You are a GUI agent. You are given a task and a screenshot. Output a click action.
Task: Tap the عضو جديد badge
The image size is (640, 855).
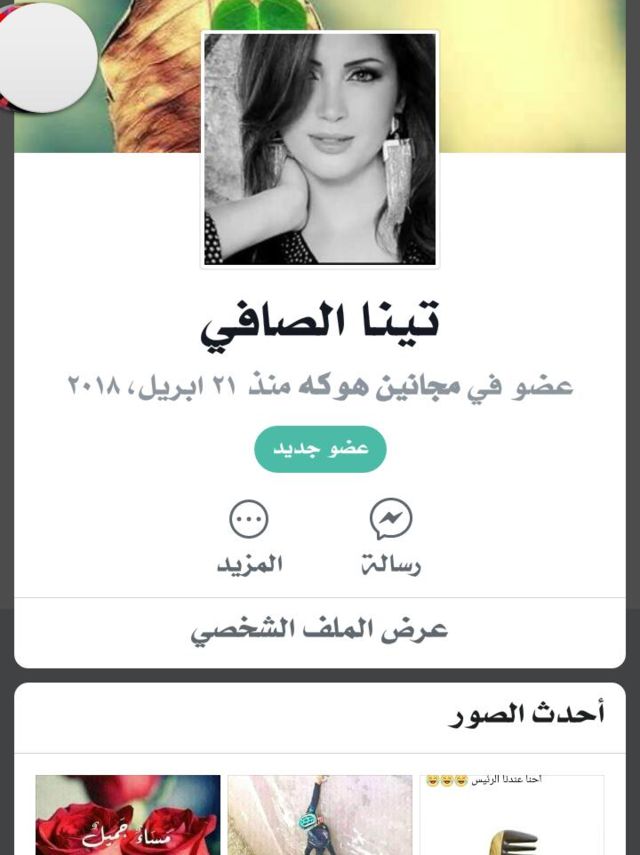[x=320, y=449]
